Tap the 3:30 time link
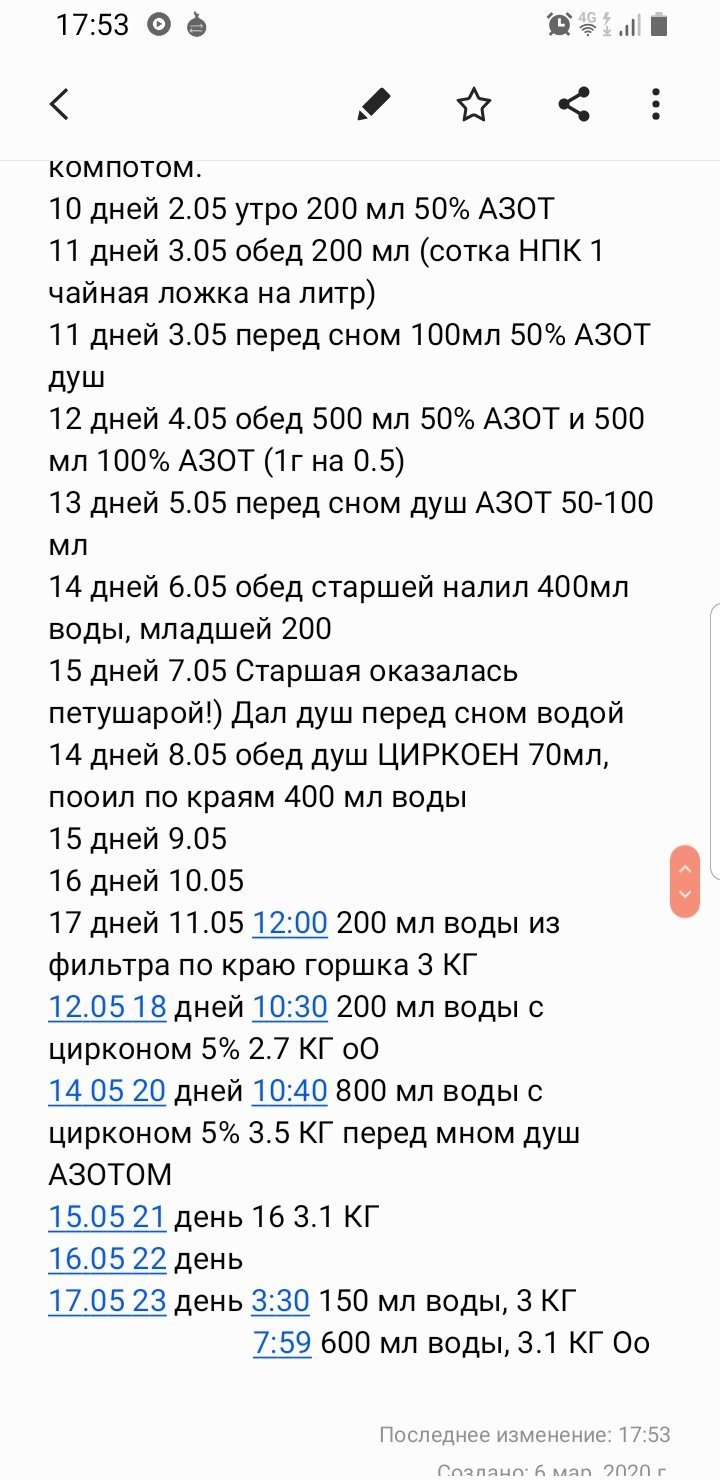 click(281, 1301)
